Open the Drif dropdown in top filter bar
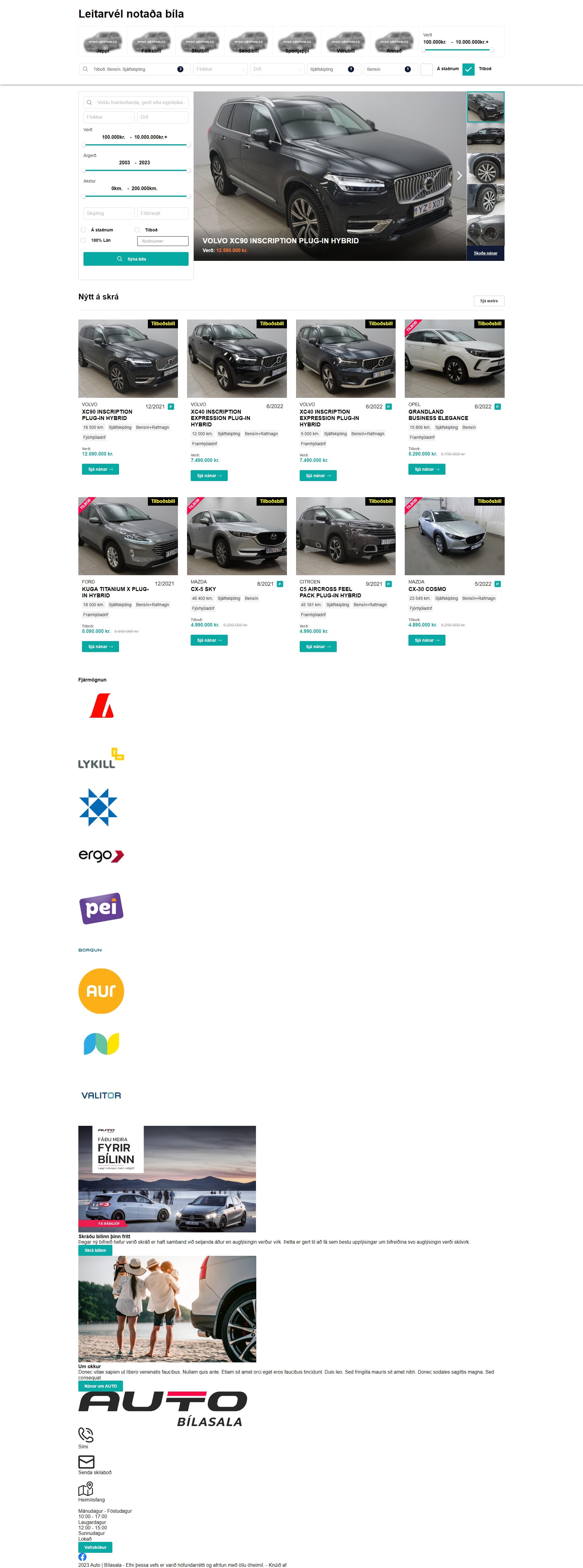Image resolution: width=583 pixels, height=1568 pixels. tap(276, 69)
